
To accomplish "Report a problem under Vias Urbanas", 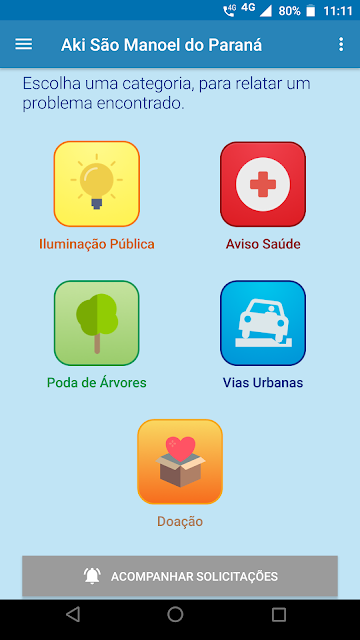I will pos(263,323).
